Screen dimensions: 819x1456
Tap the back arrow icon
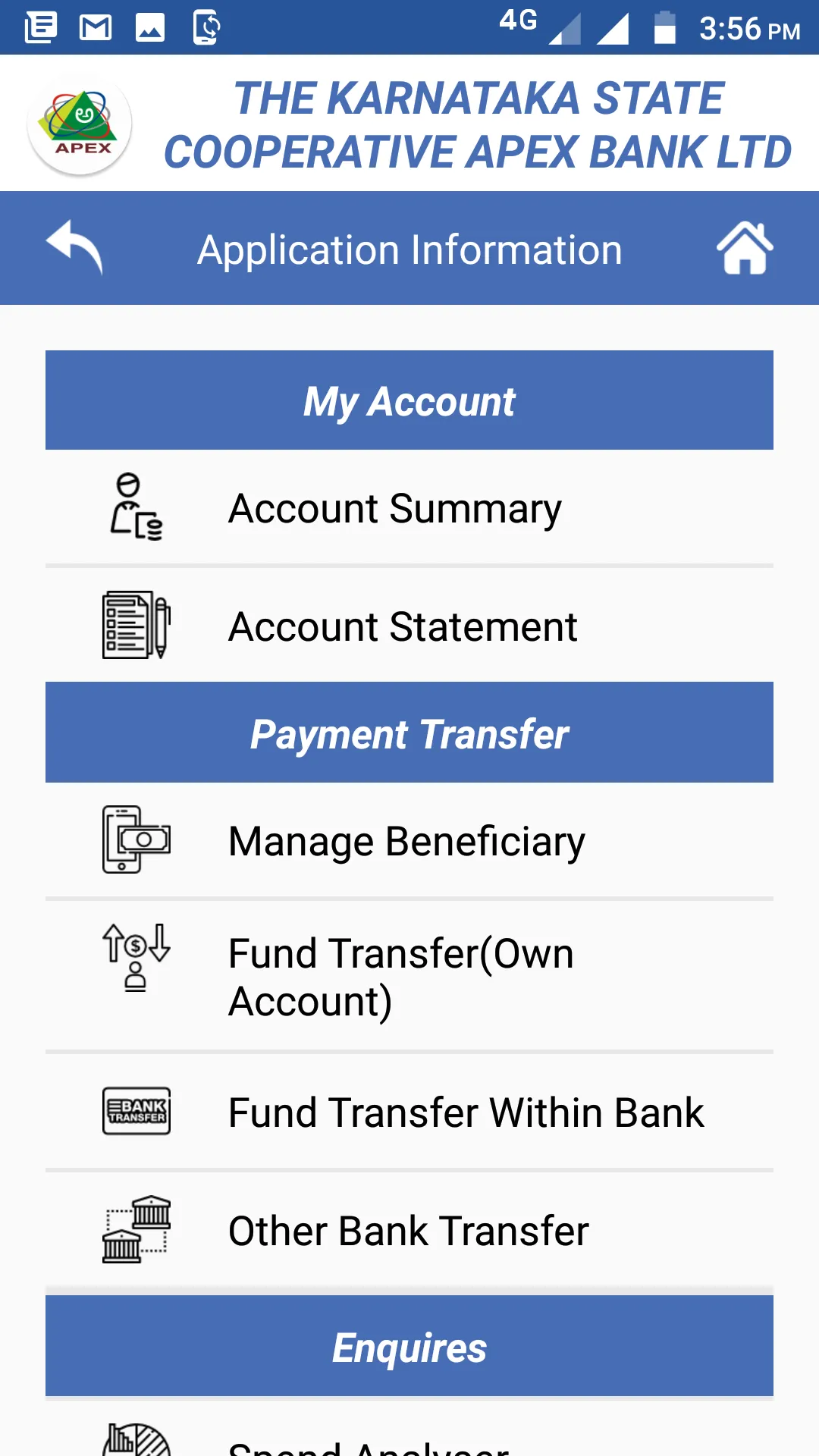(74, 248)
